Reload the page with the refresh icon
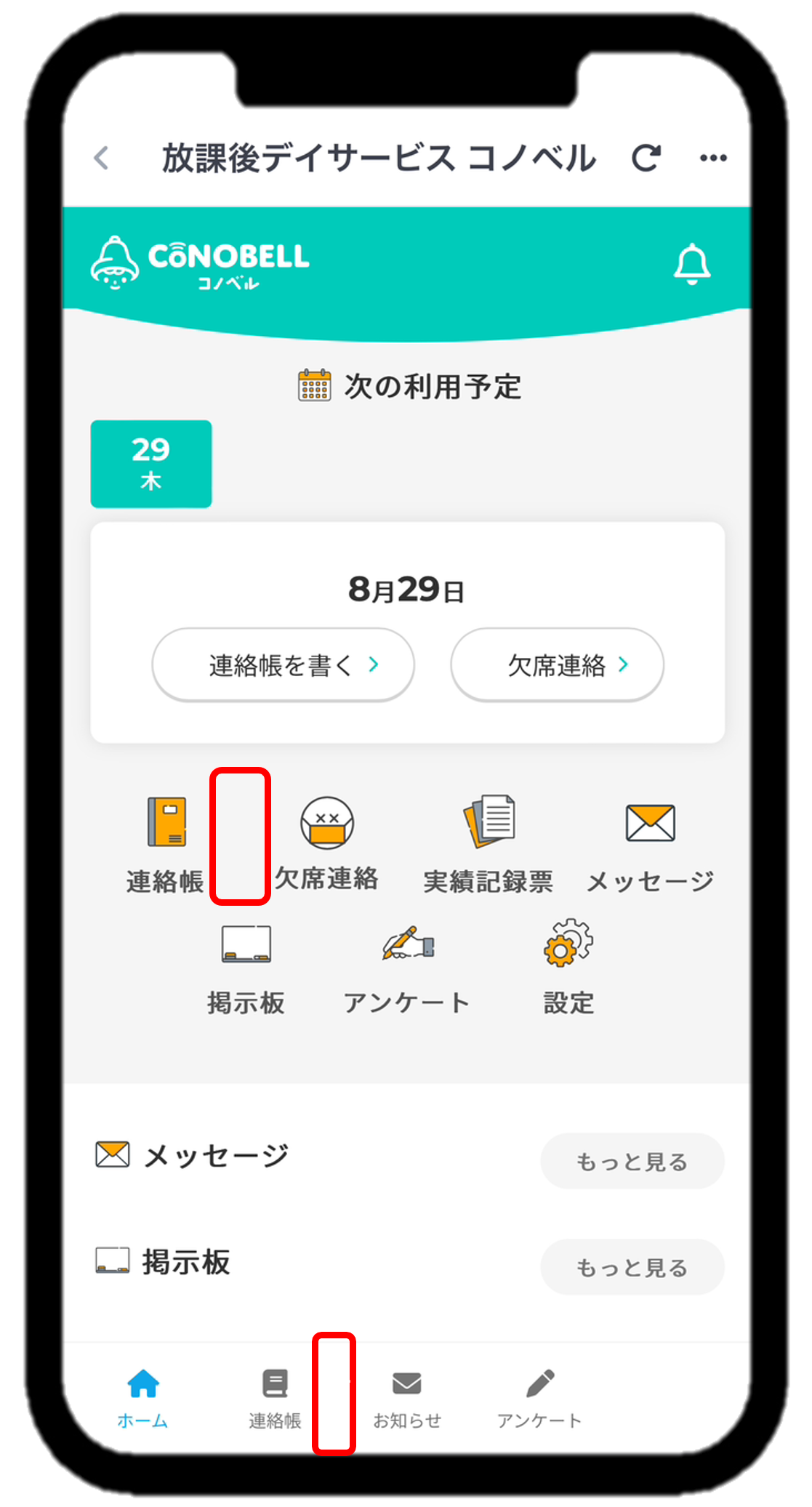The width and height of the screenshot is (812, 1507). 646,158
